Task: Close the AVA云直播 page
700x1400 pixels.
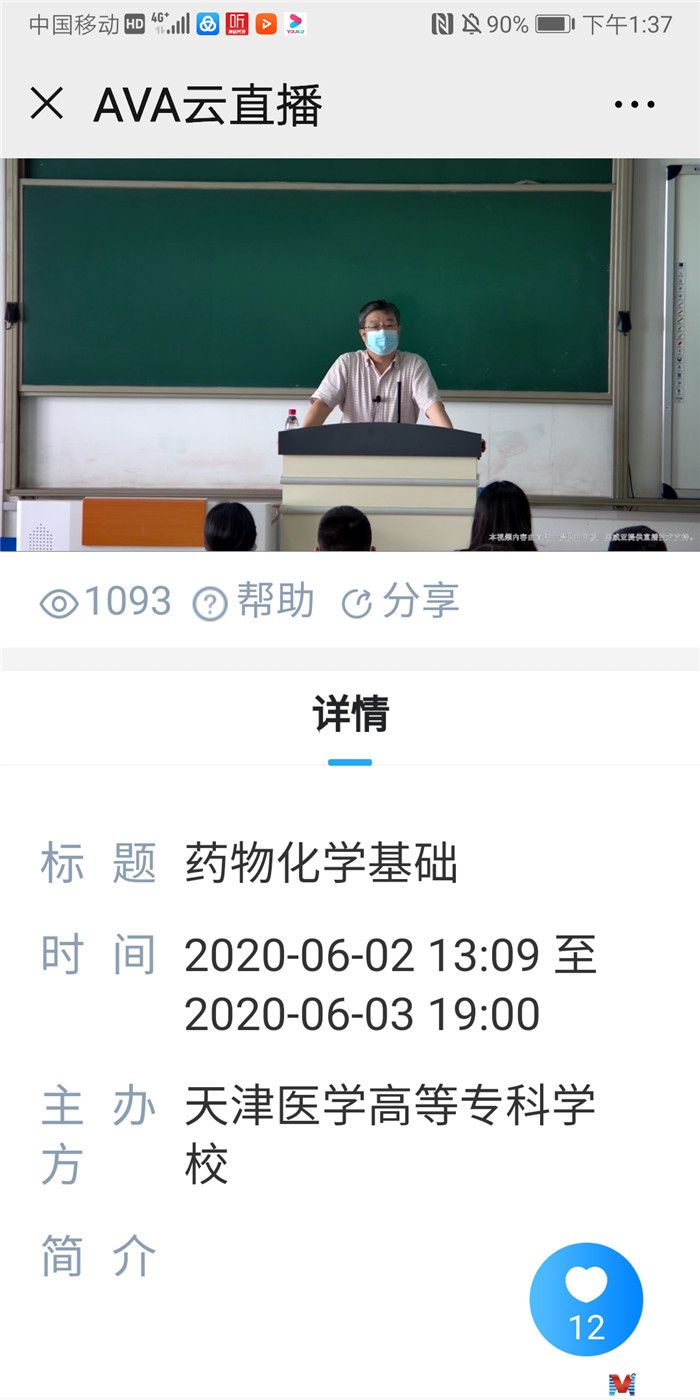Action: tap(47, 104)
